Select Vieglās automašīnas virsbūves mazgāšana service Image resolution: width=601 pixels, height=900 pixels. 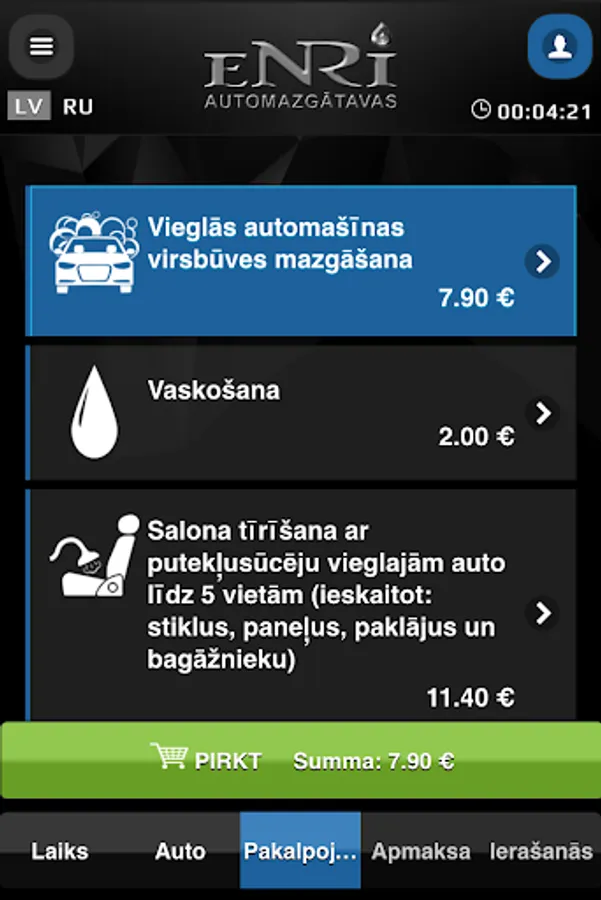[301, 261]
